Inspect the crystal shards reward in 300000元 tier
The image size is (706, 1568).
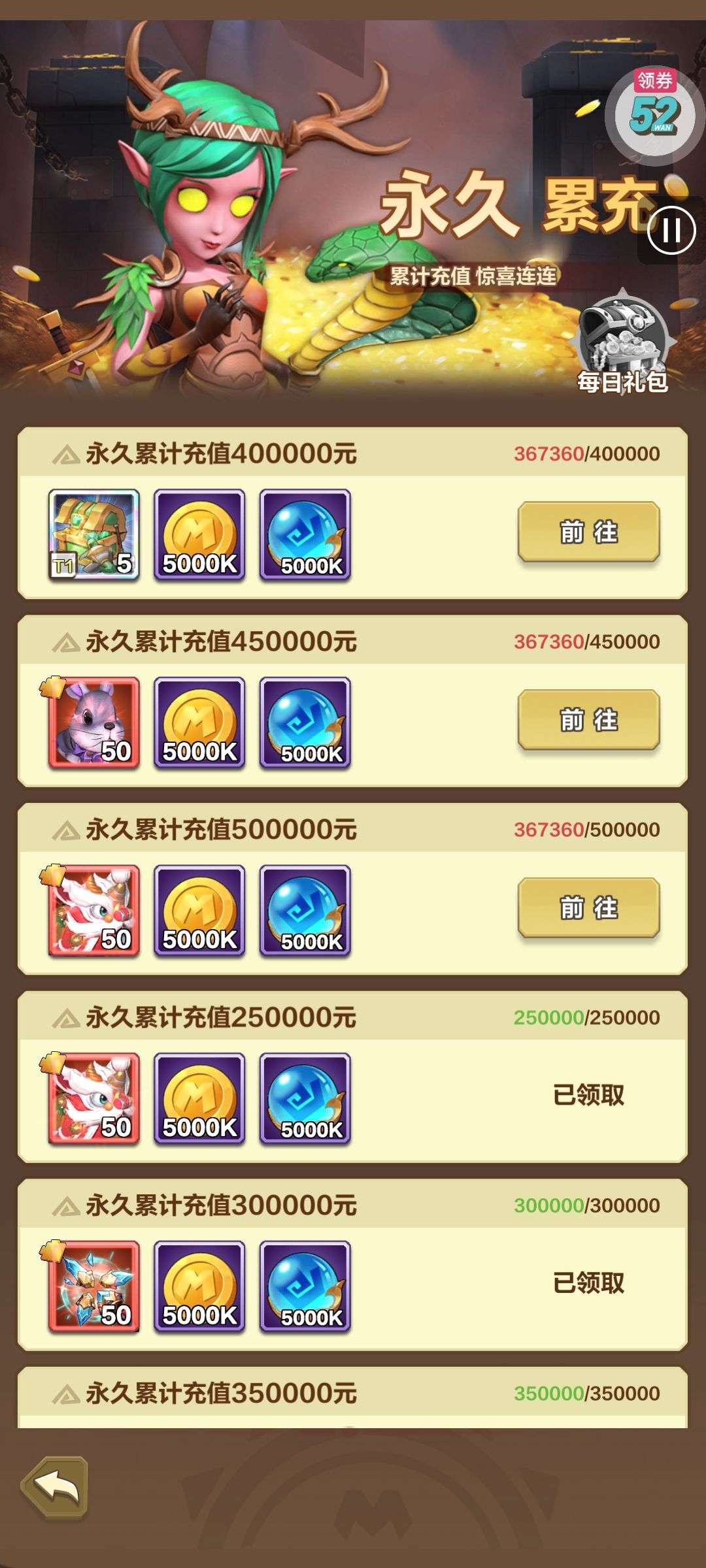[x=94, y=1286]
